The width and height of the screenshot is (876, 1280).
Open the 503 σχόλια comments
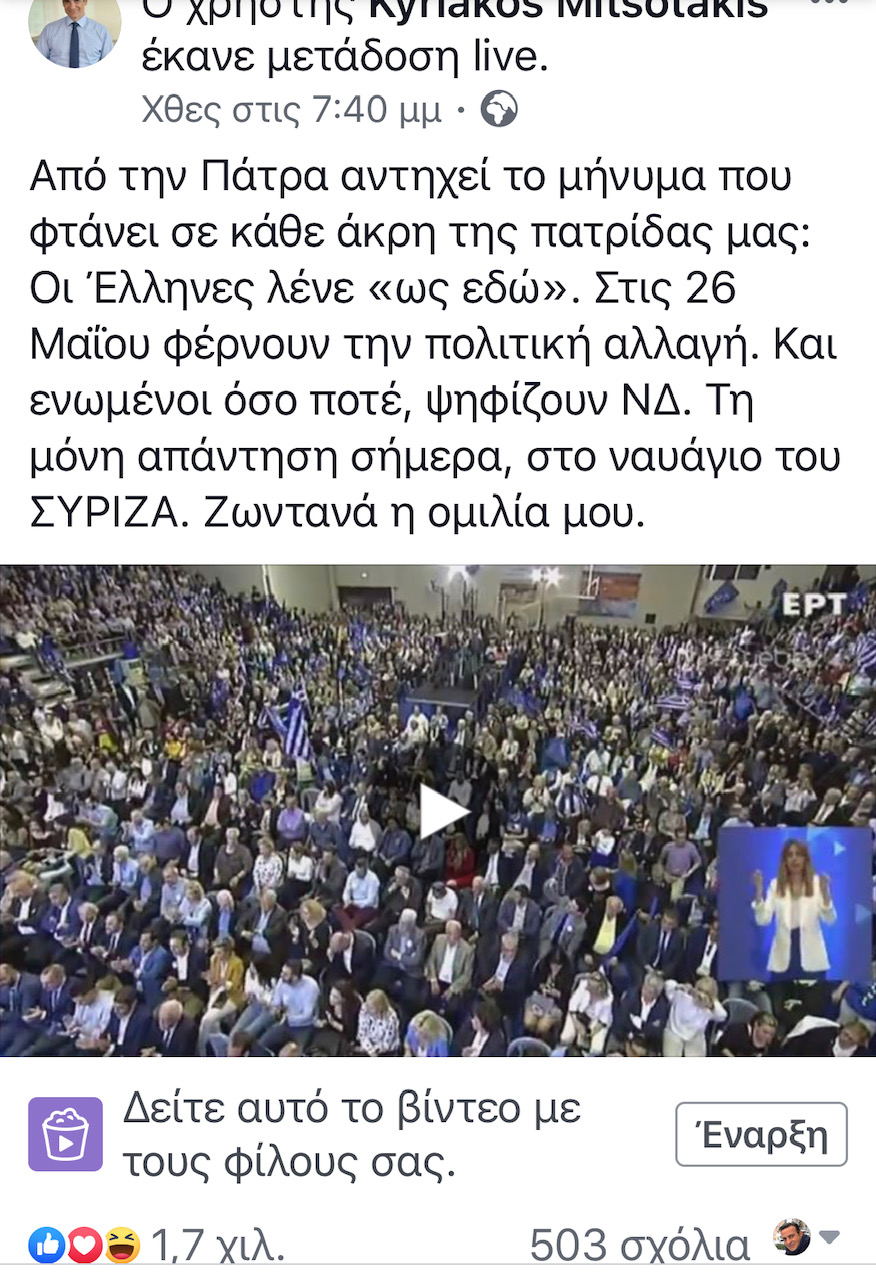point(639,1246)
